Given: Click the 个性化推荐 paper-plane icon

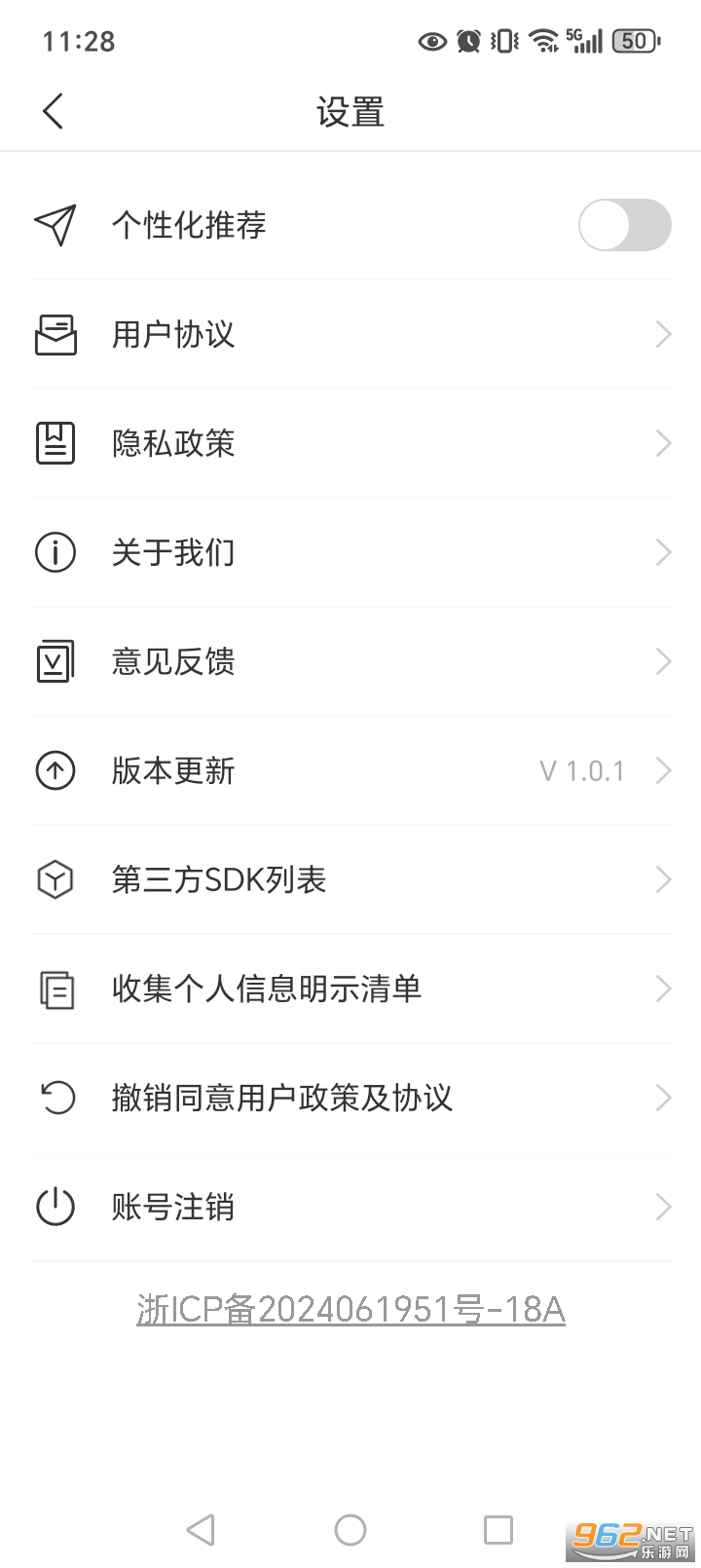Looking at the screenshot, I should pyautogui.click(x=55, y=225).
